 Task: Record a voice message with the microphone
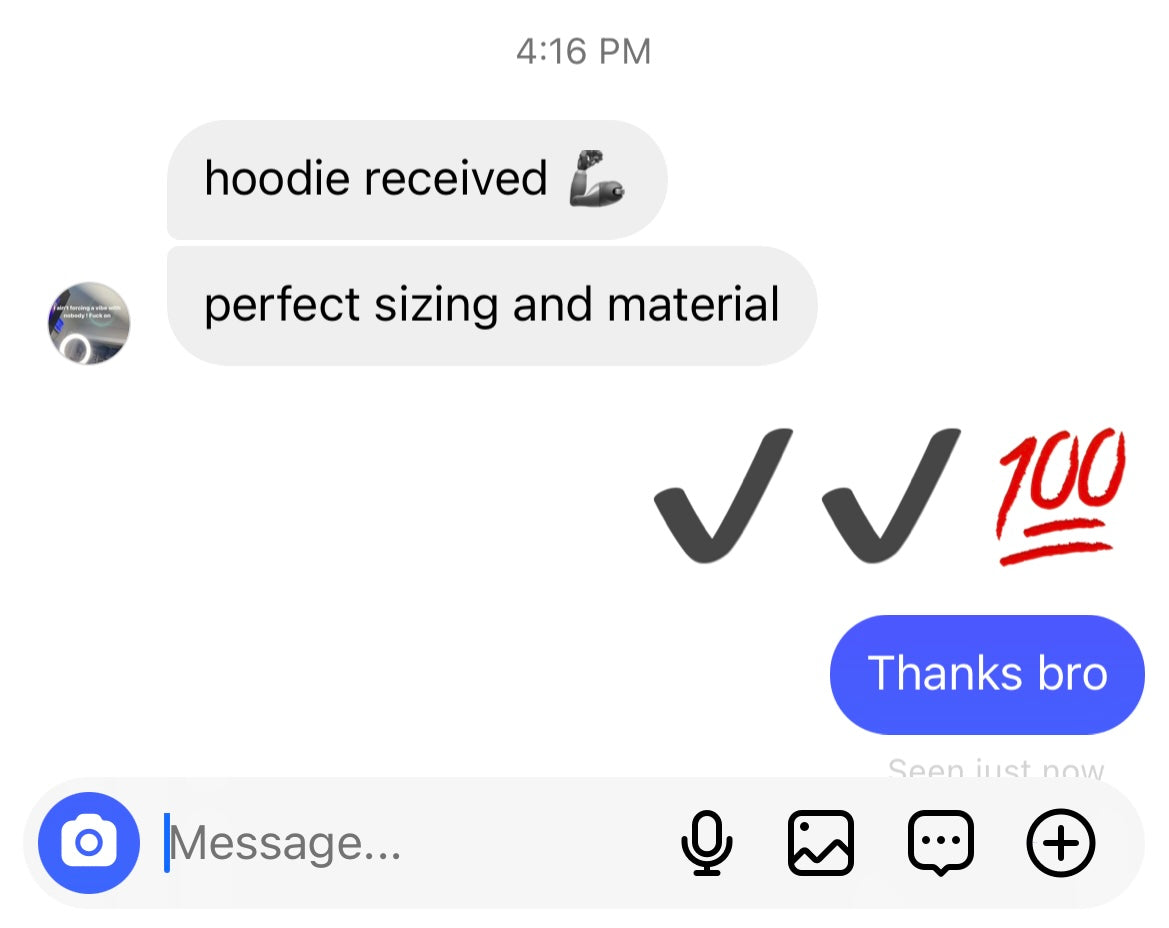[706, 843]
